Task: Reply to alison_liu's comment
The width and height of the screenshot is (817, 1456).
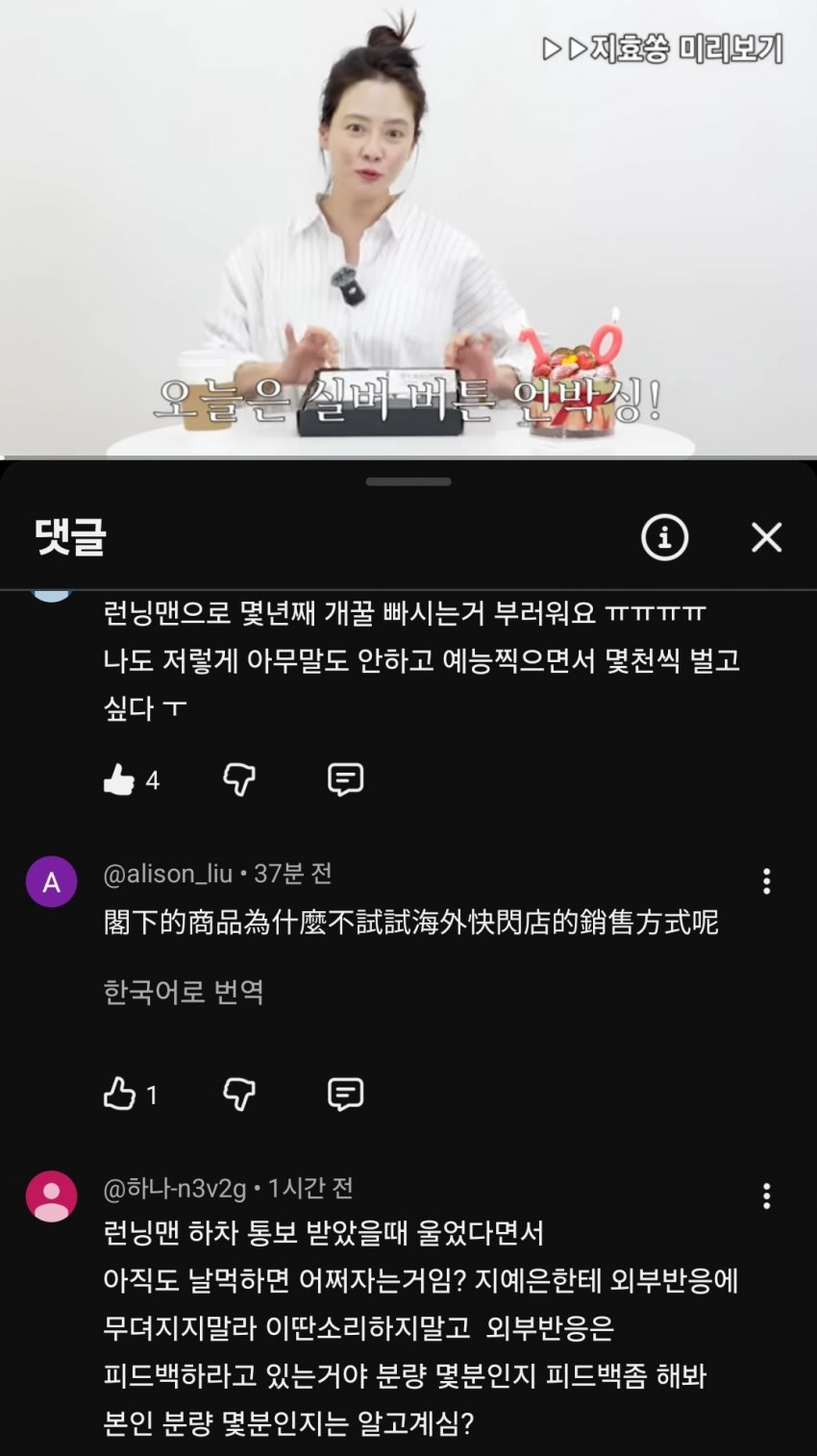Action: tap(345, 1094)
